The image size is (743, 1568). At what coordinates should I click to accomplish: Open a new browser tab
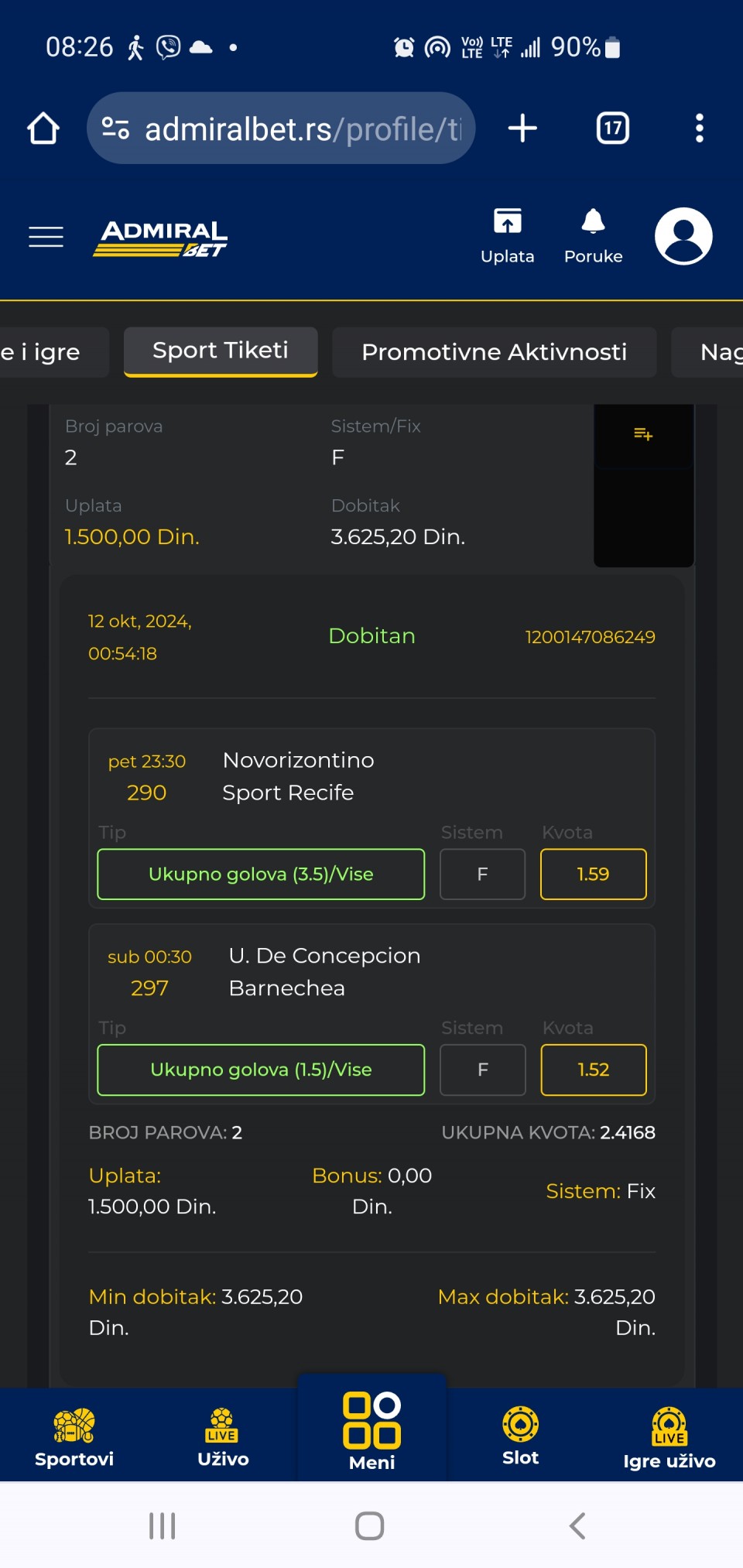coord(522,128)
